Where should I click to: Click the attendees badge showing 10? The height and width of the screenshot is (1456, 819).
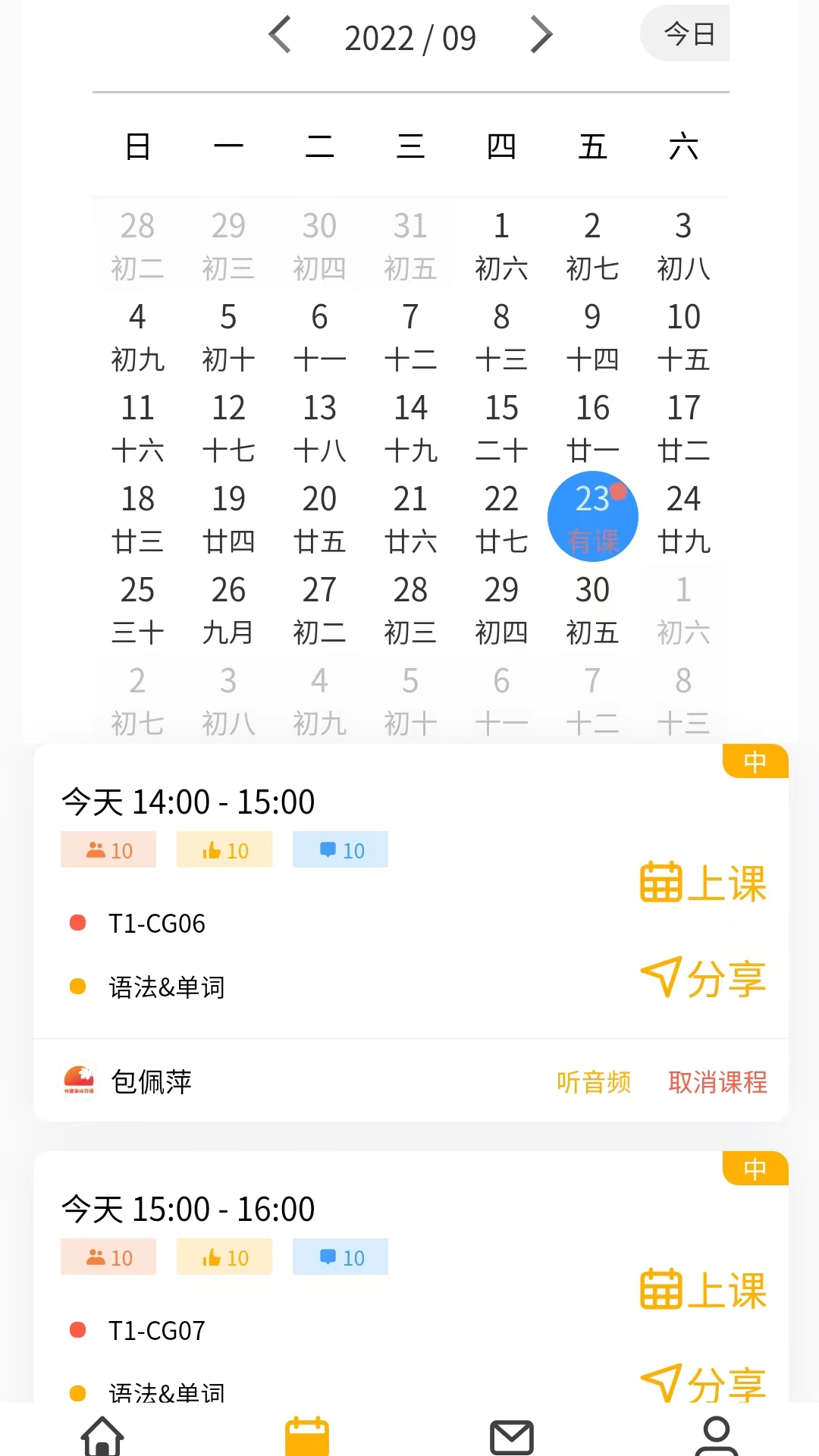tap(108, 849)
